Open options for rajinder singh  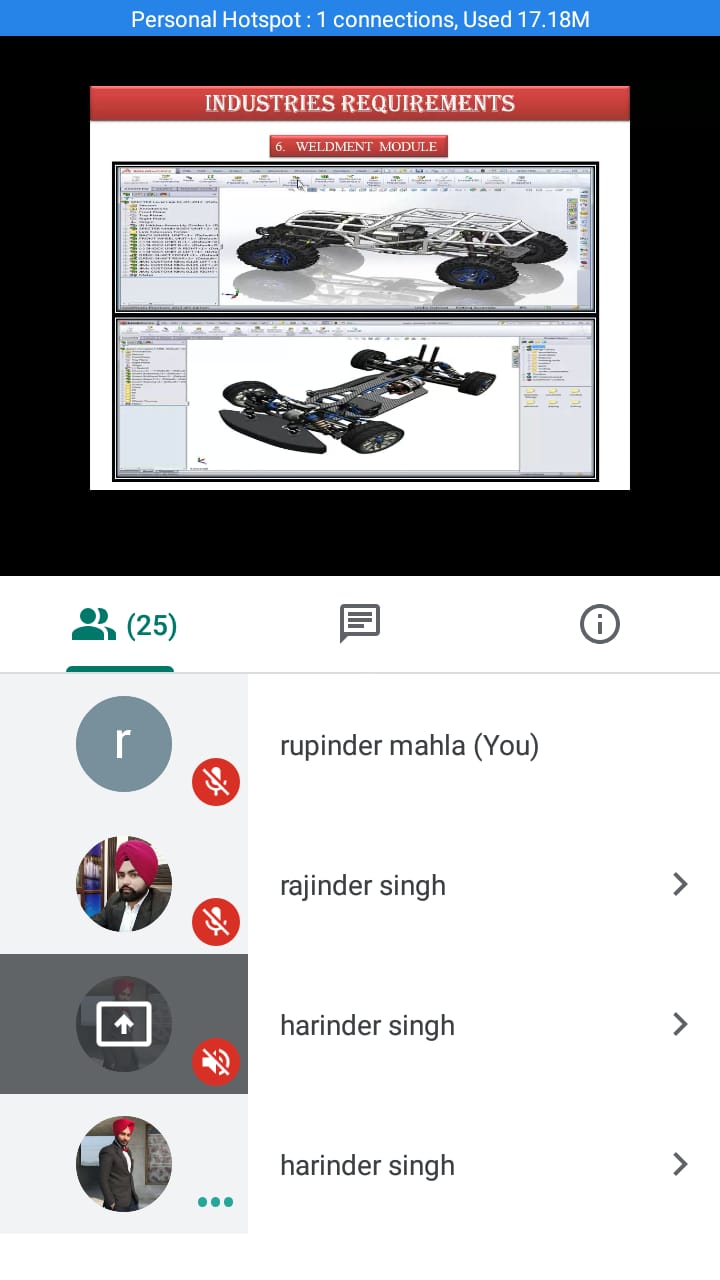tap(680, 884)
